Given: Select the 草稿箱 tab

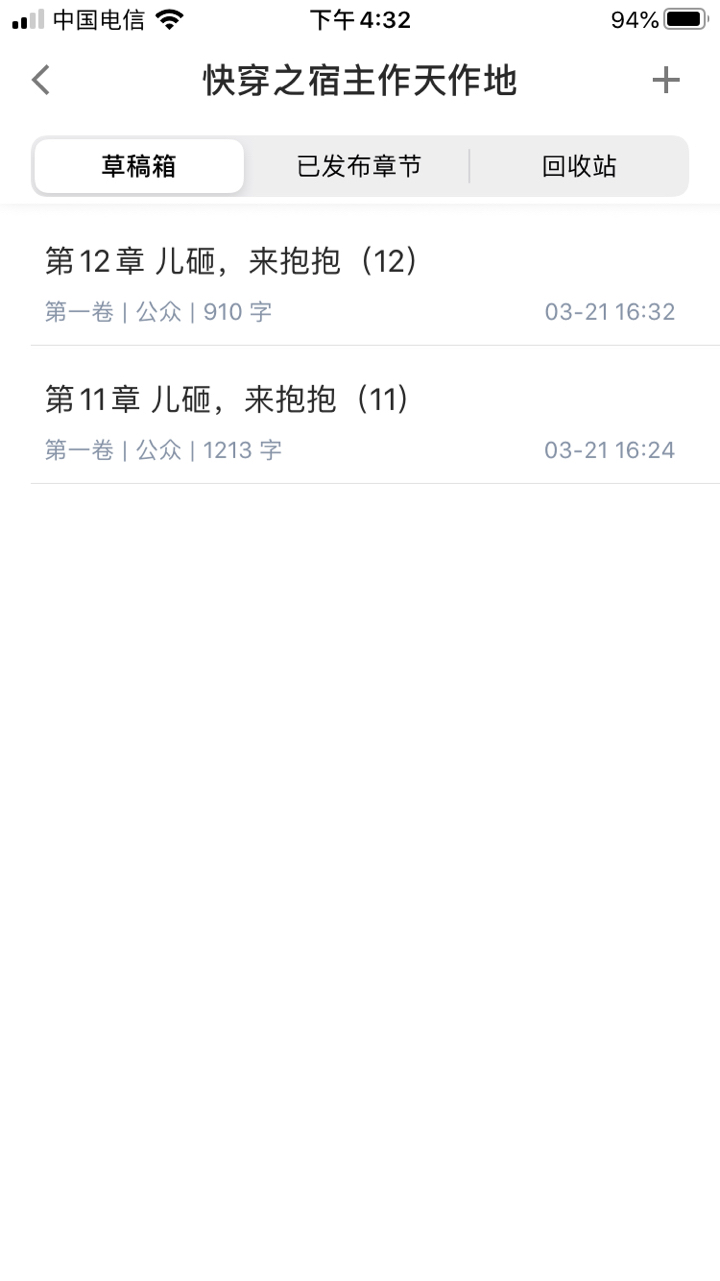Looking at the screenshot, I should tap(139, 166).
